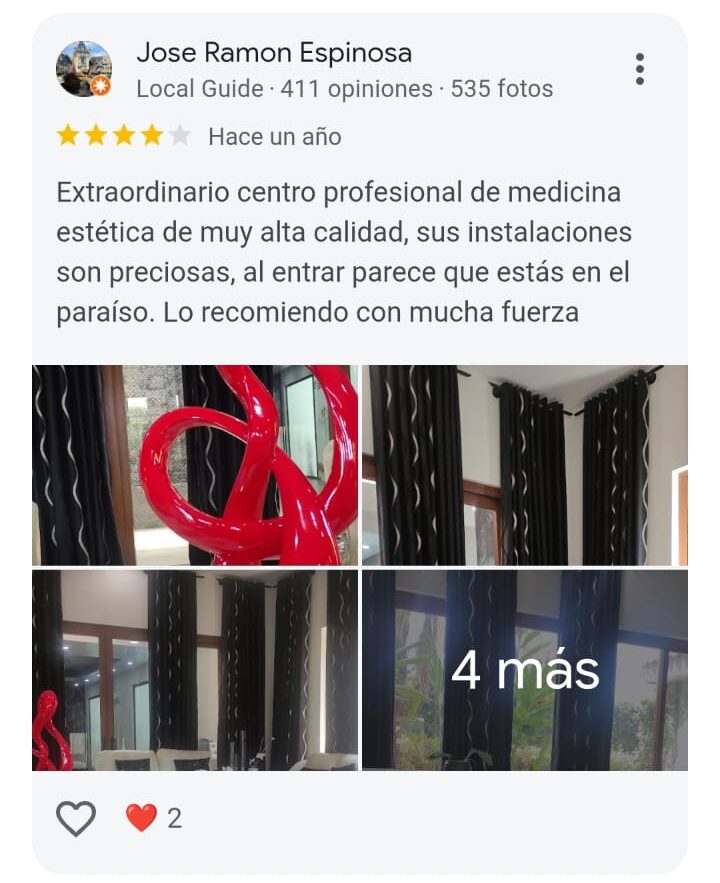
Task: Open the red sculpture close-up photo
Action: click(195, 465)
